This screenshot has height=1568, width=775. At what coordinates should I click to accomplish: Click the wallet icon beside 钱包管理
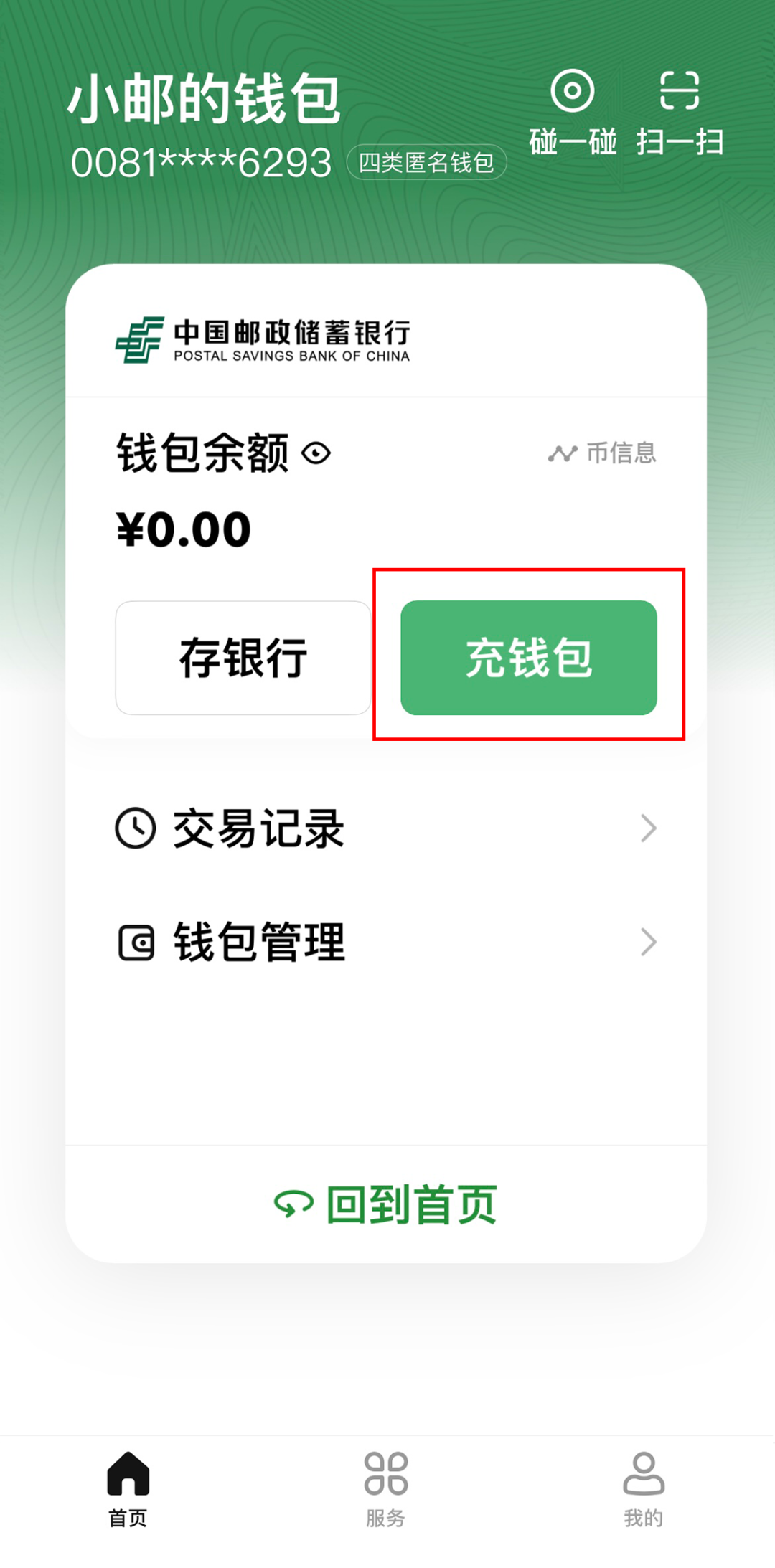[136, 943]
